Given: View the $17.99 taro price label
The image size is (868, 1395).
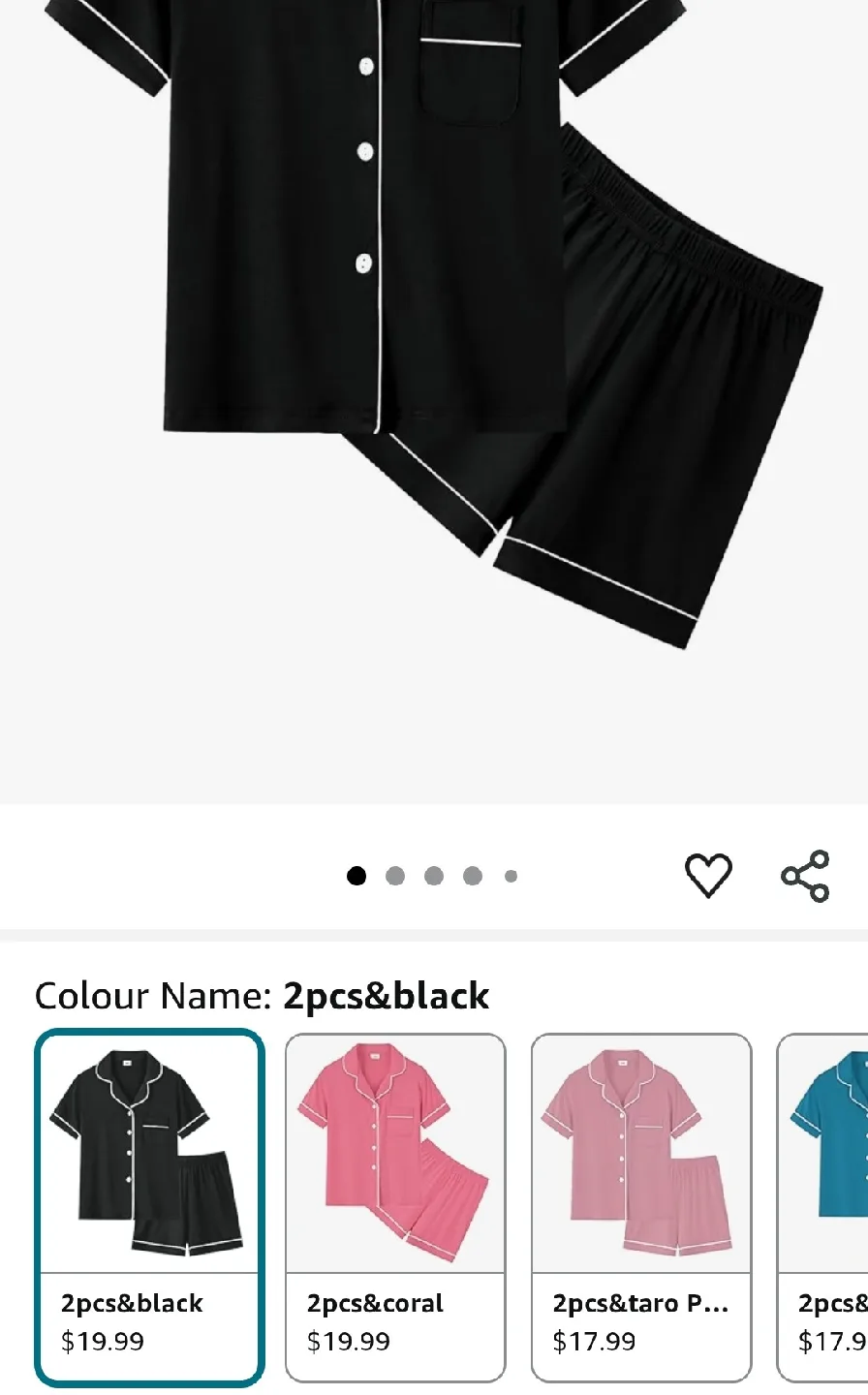Looking at the screenshot, I should coord(593,1342).
